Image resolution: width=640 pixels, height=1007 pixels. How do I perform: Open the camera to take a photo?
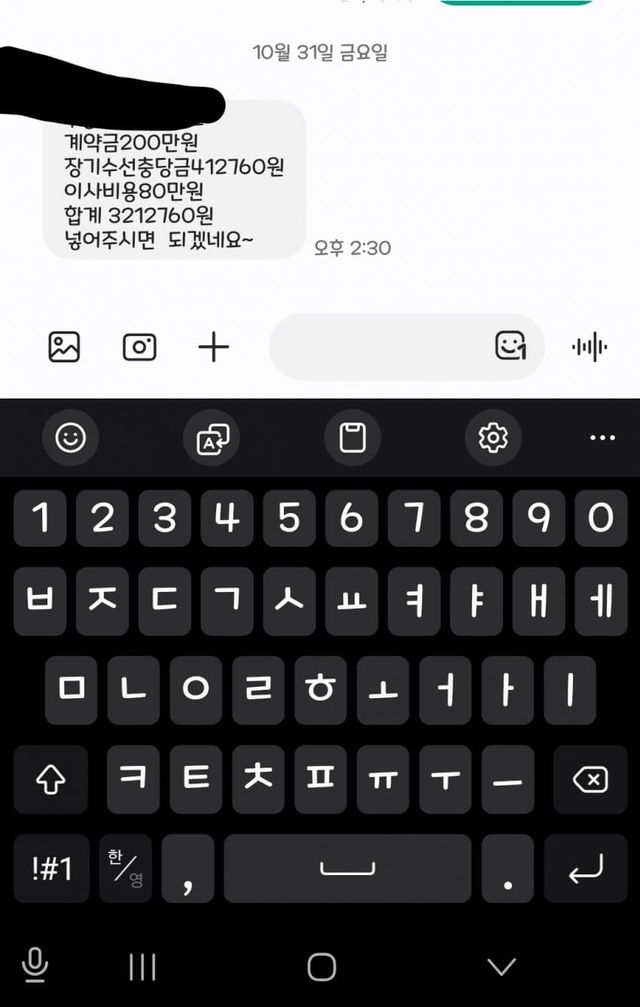[x=139, y=347]
